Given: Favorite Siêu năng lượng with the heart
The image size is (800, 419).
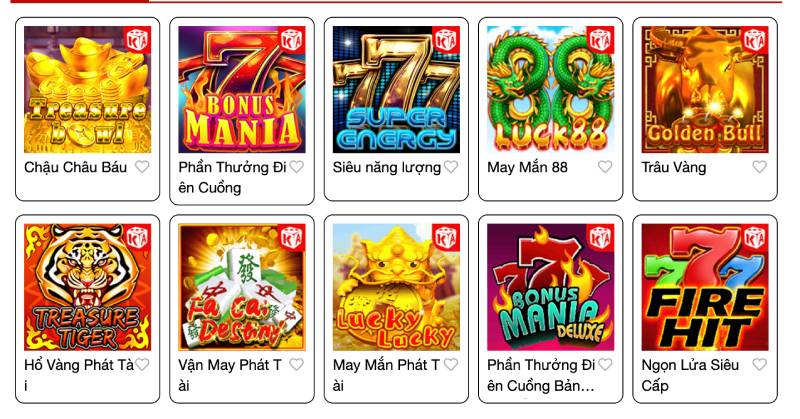Looking at the screenshot, I should pos(451,167).
